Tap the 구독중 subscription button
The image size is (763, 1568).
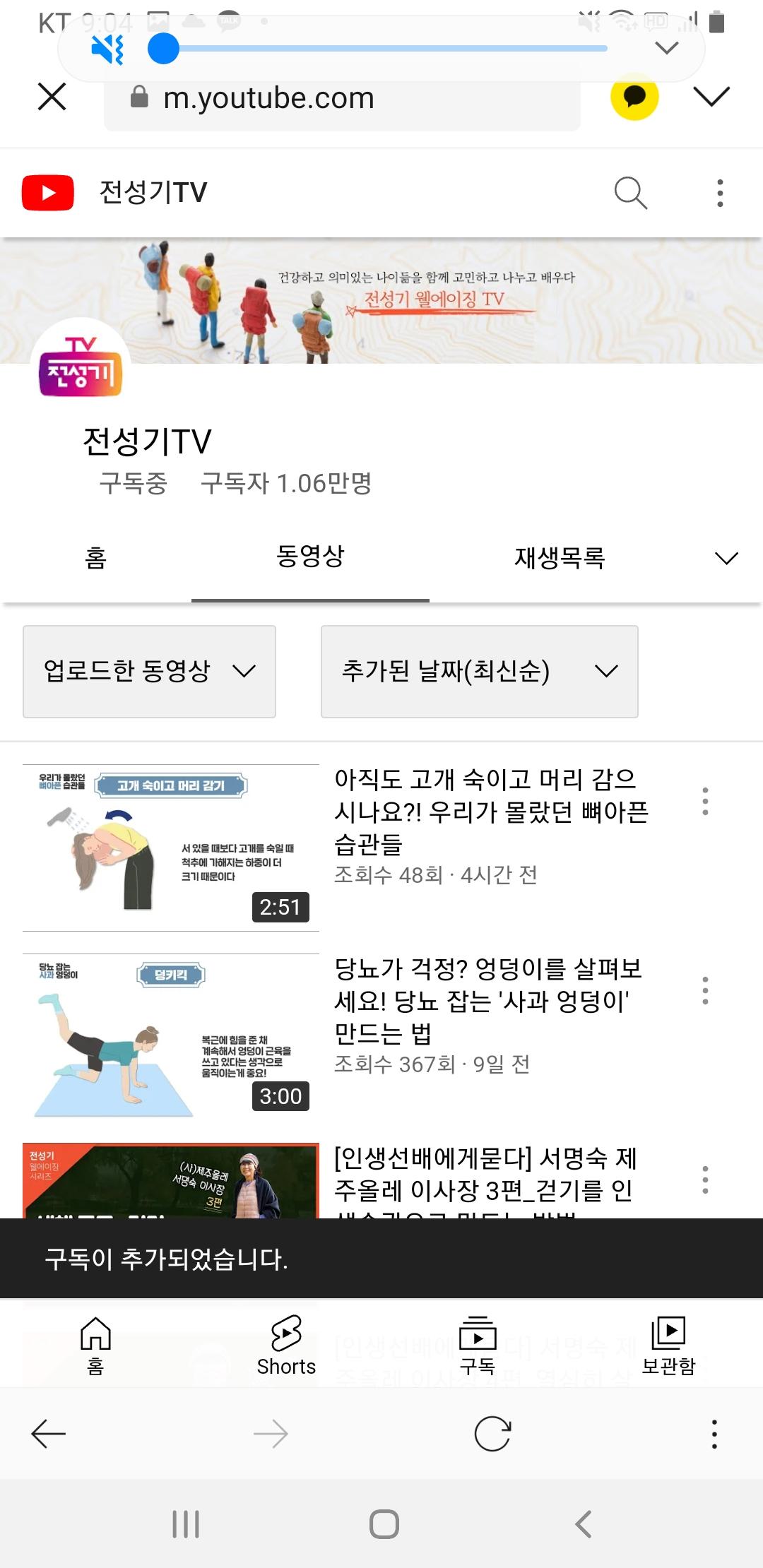tap(133, 483)
